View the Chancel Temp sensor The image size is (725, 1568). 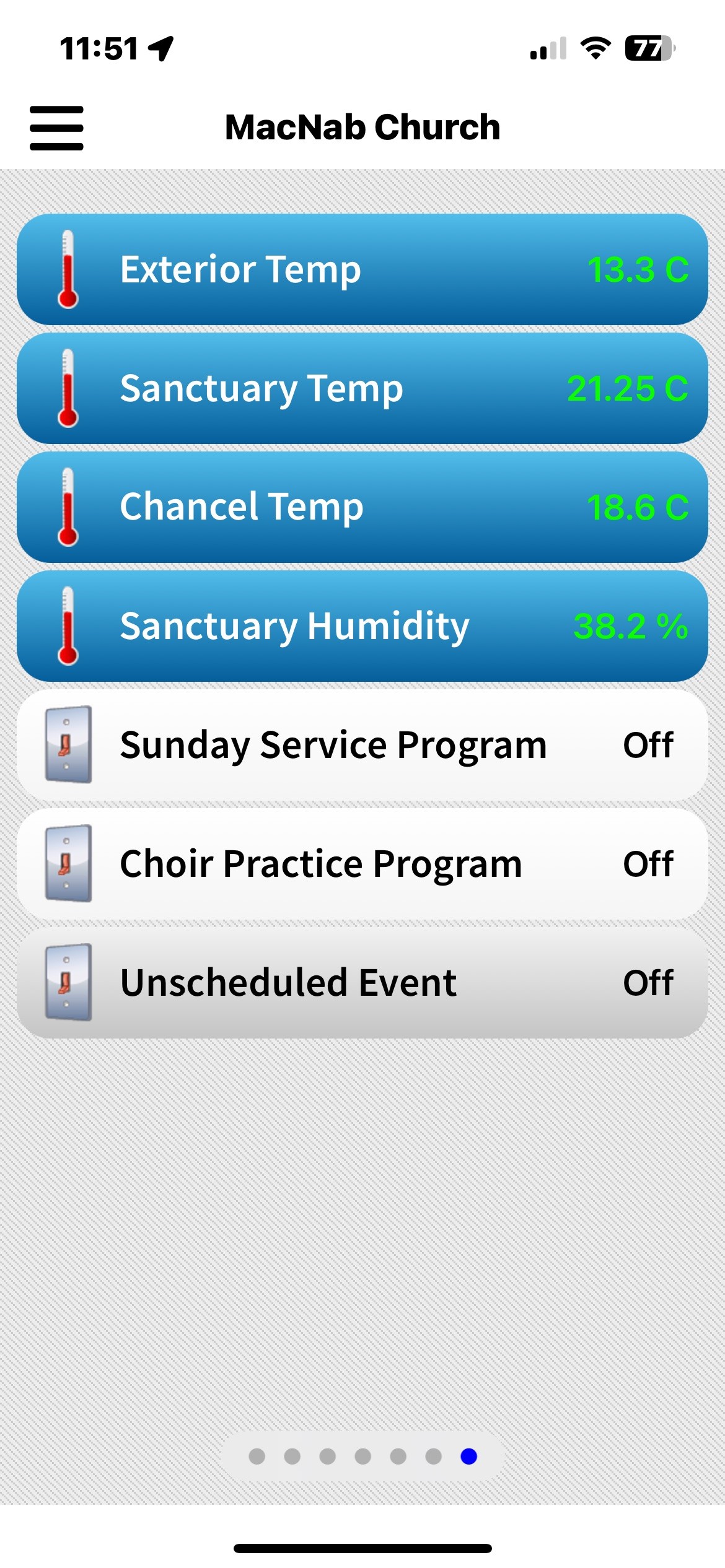362,507
